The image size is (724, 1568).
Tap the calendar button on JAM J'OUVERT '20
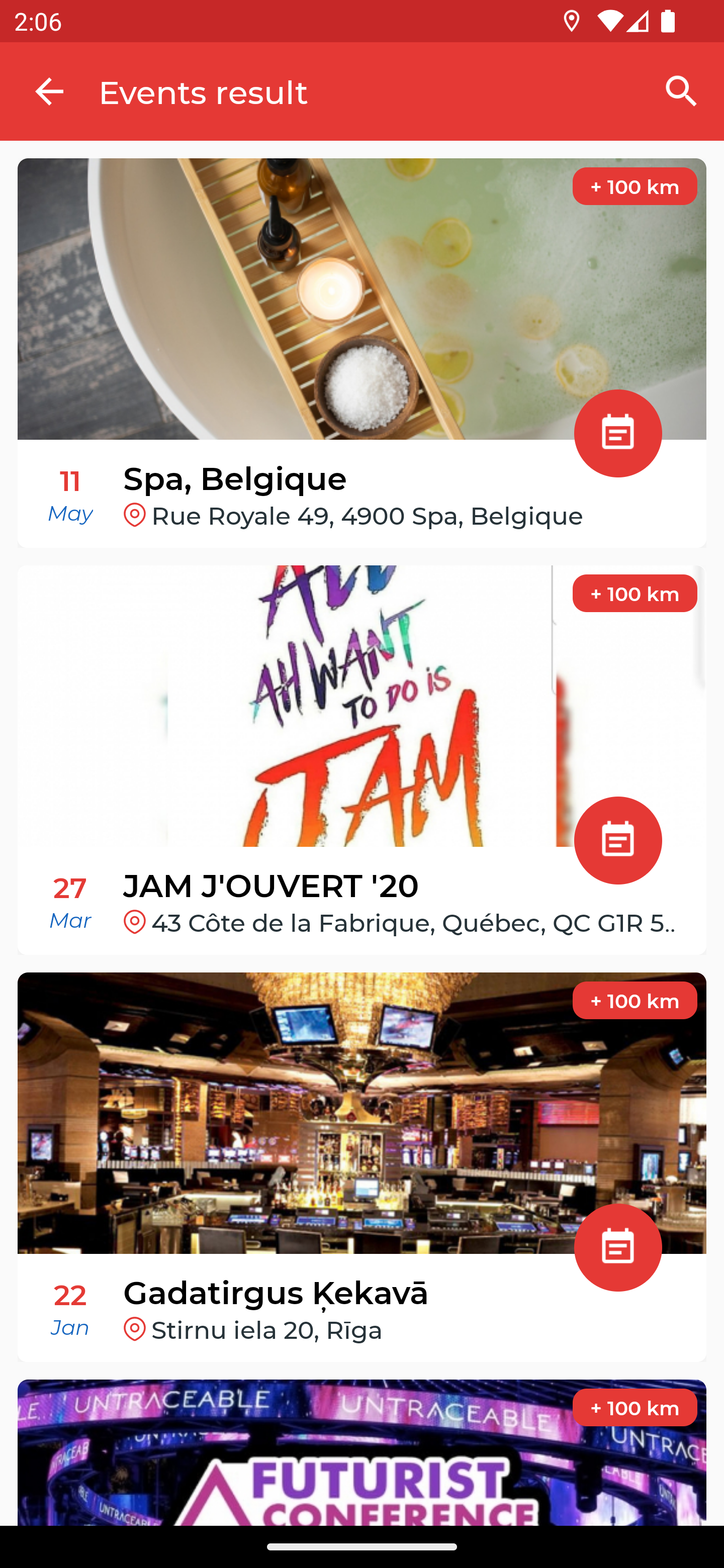click(617, 841)
